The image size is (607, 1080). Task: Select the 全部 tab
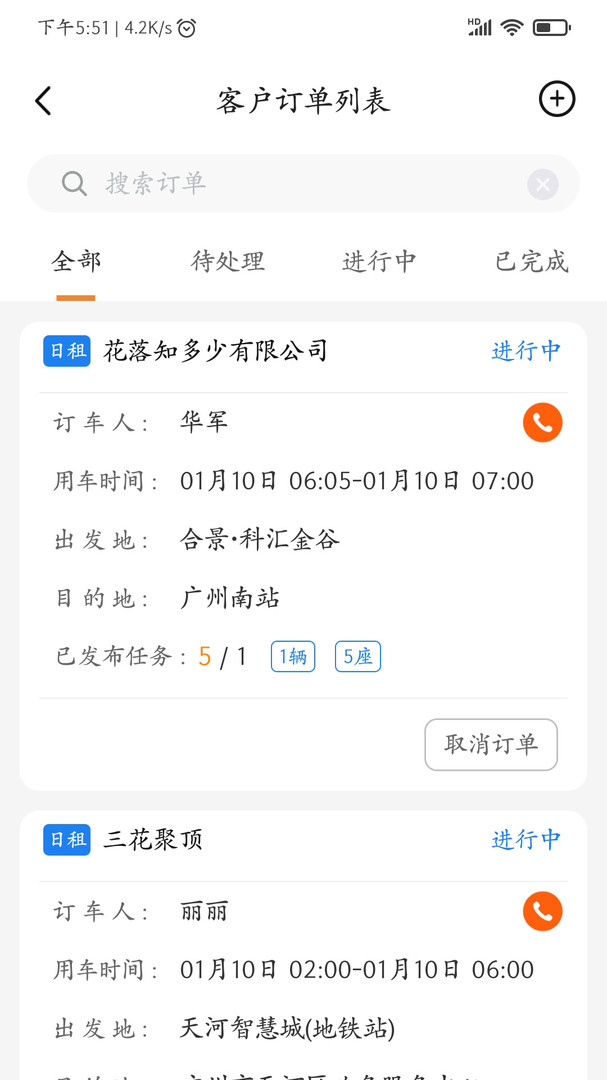pyautogui.click(x=76, y=262)
